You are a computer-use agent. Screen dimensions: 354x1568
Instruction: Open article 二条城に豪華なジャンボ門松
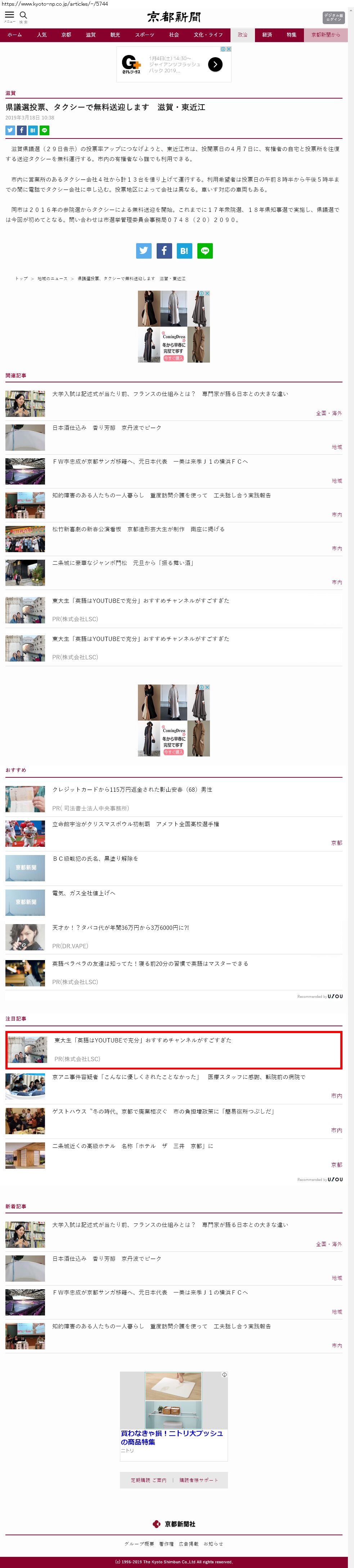tap(122, 563)
